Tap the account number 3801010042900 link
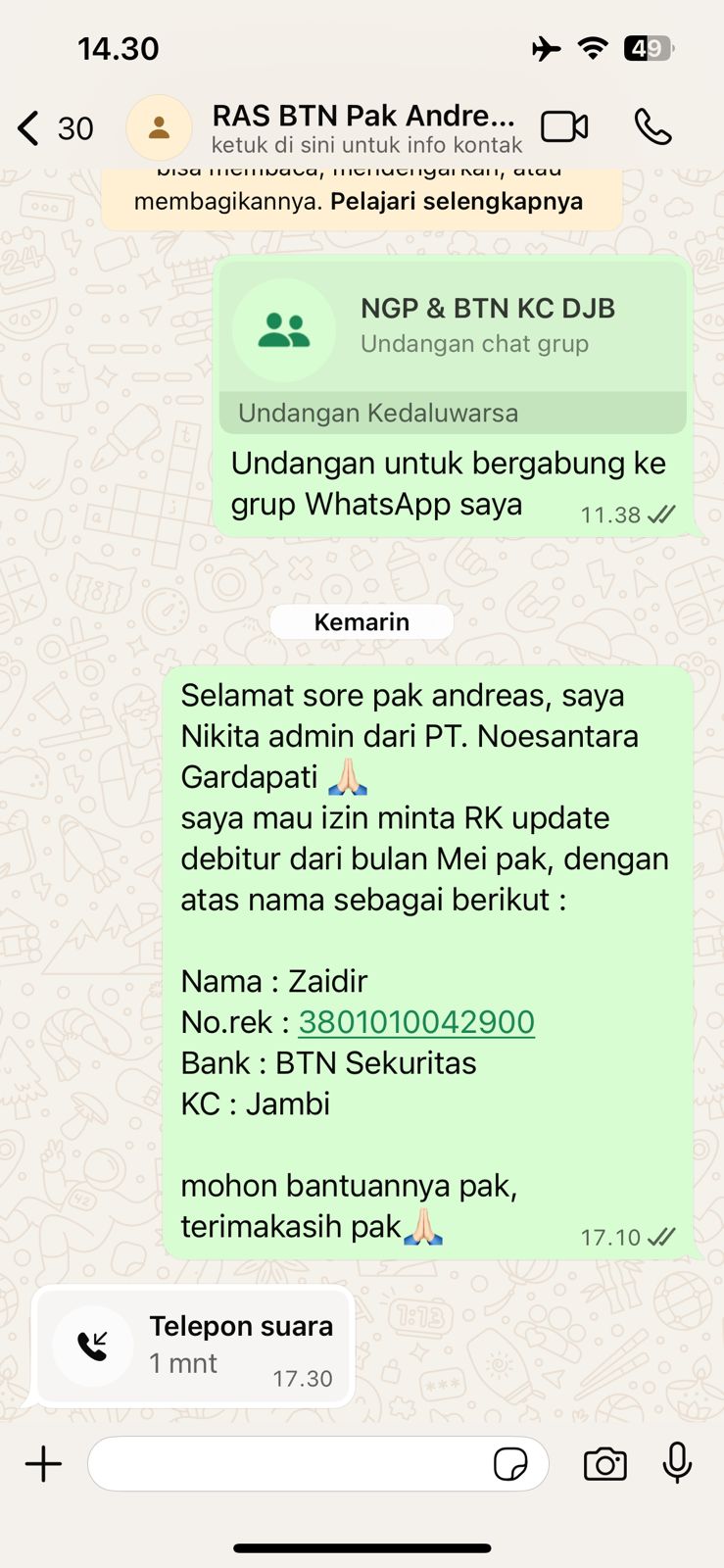The width and height of the screenshot is (724, 1568). 416,1022
